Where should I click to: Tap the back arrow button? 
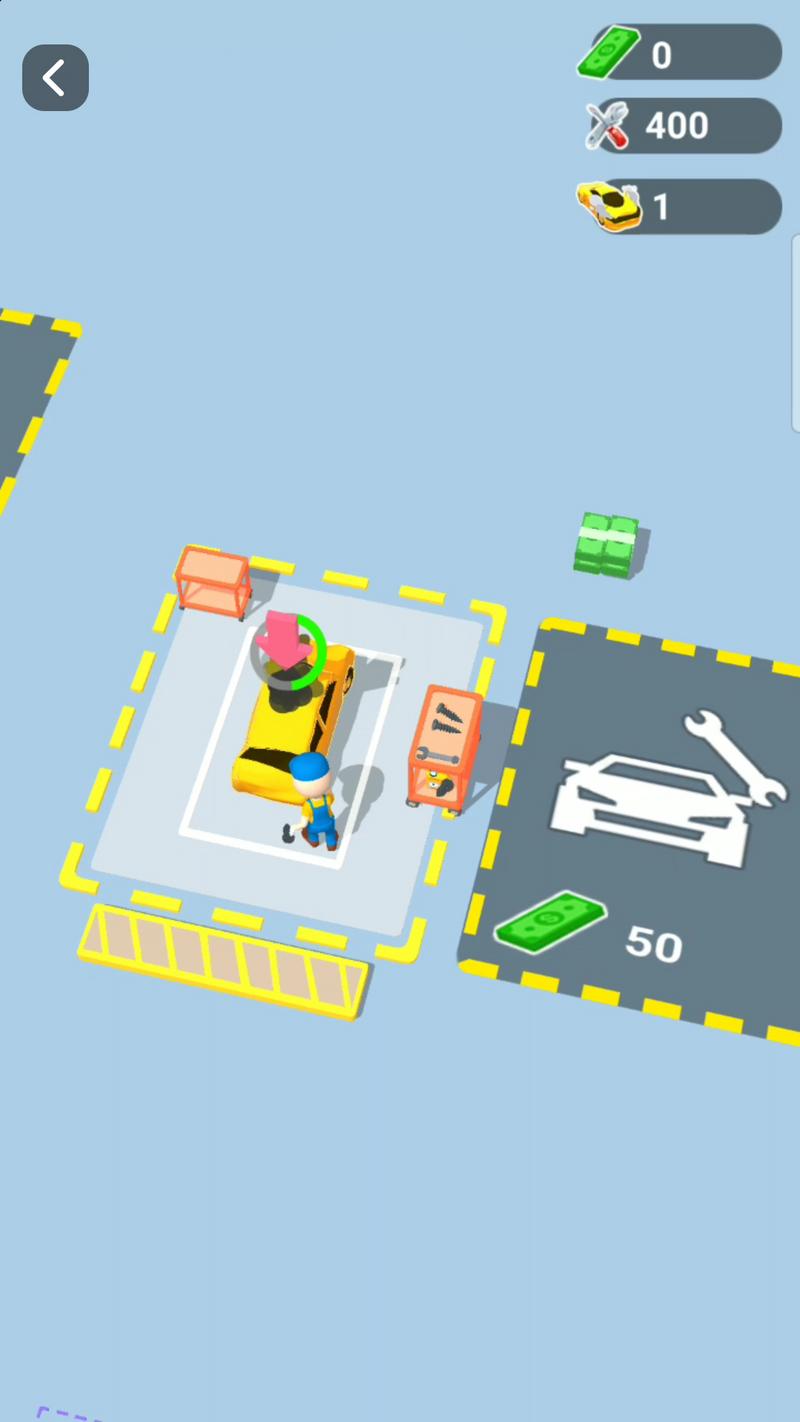(55, 78)
